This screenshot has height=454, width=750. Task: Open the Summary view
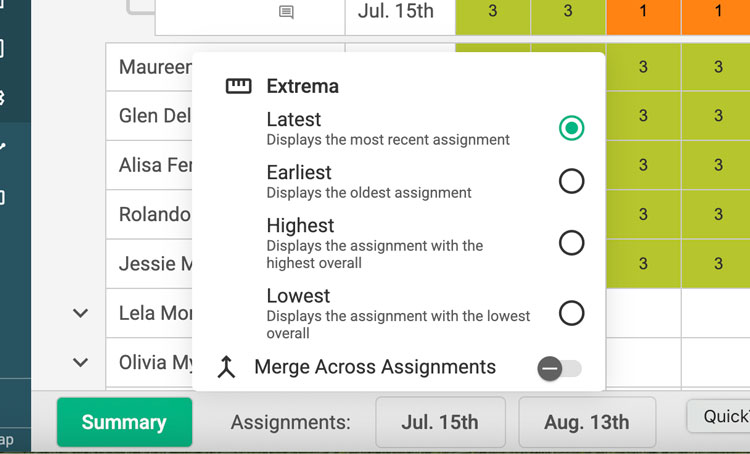124,422
